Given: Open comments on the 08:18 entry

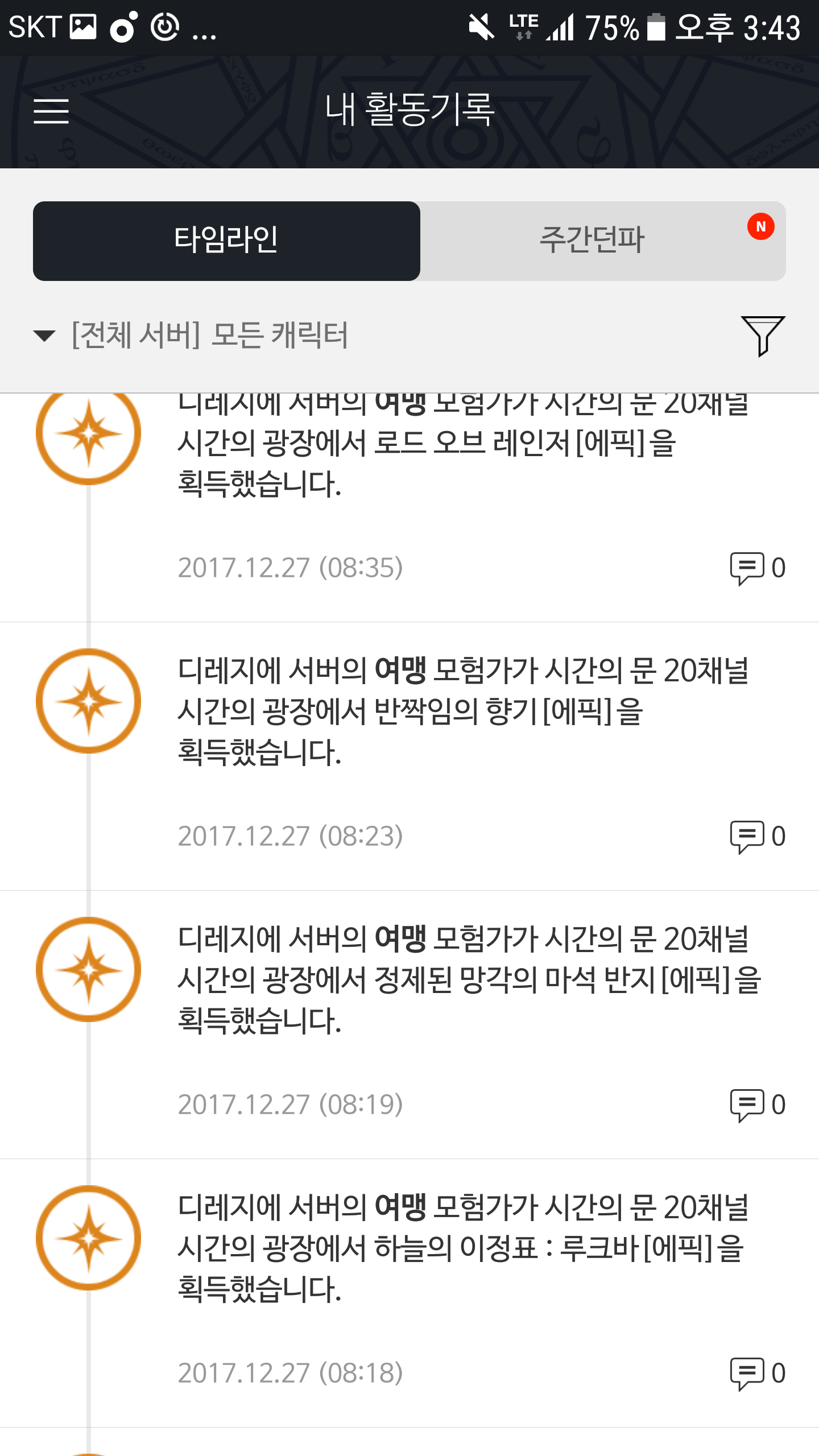Looking at the screenshot, I should (758, 1374).
